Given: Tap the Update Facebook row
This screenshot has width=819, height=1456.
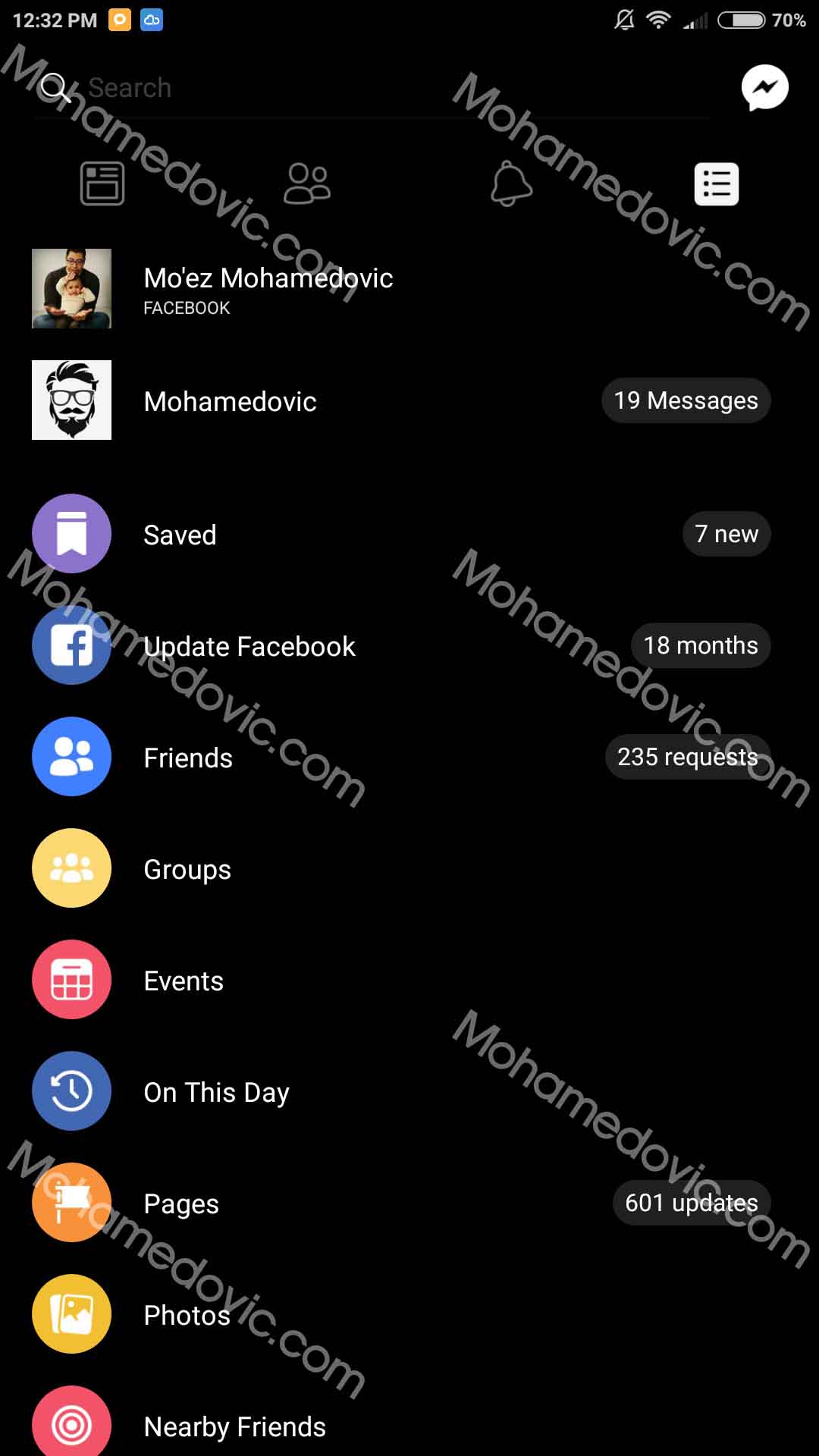Looking at the screenshot, I should click(x=409, y=645).
